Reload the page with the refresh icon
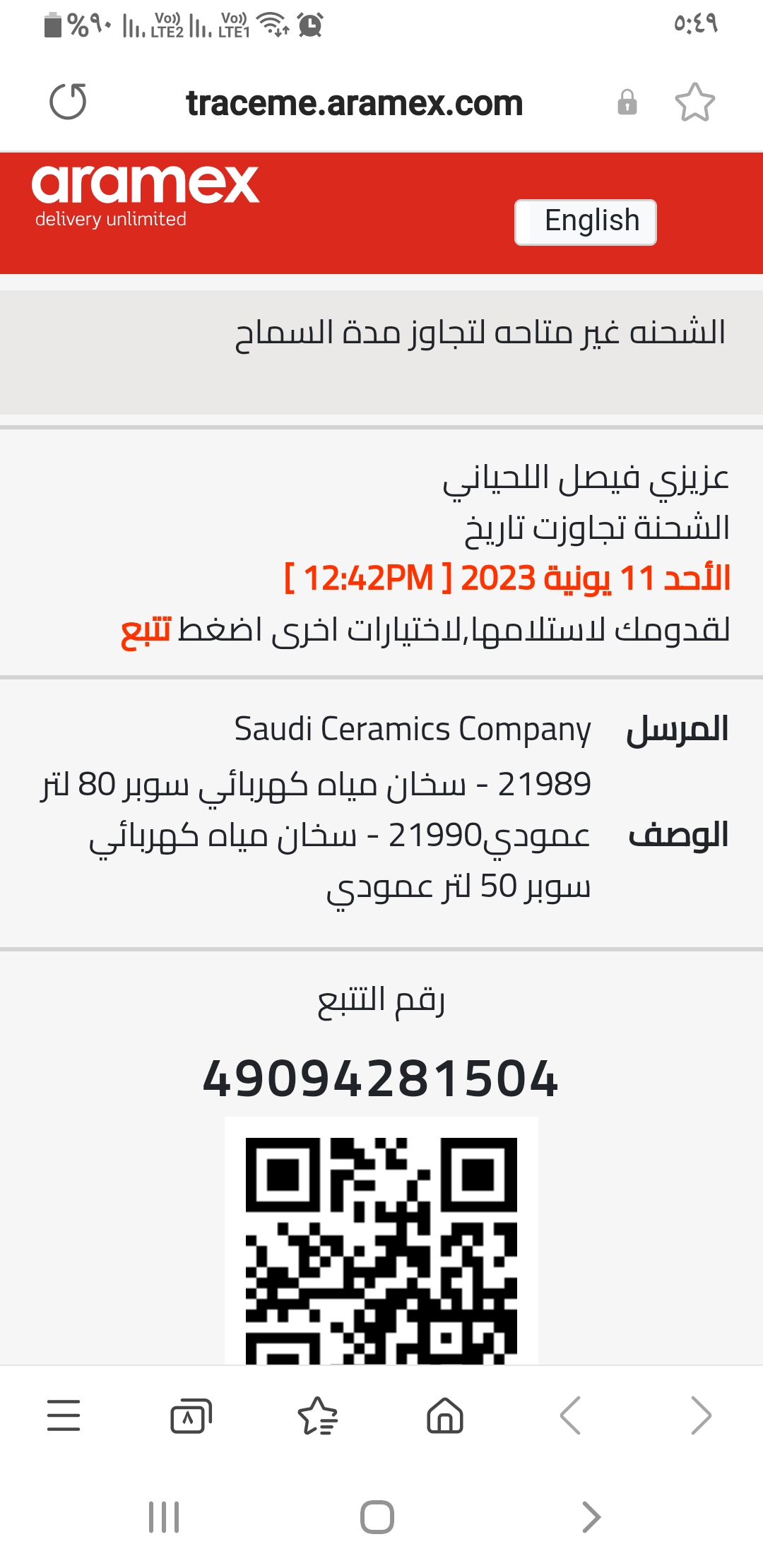The image size is (763, 1568). point(68,102)
